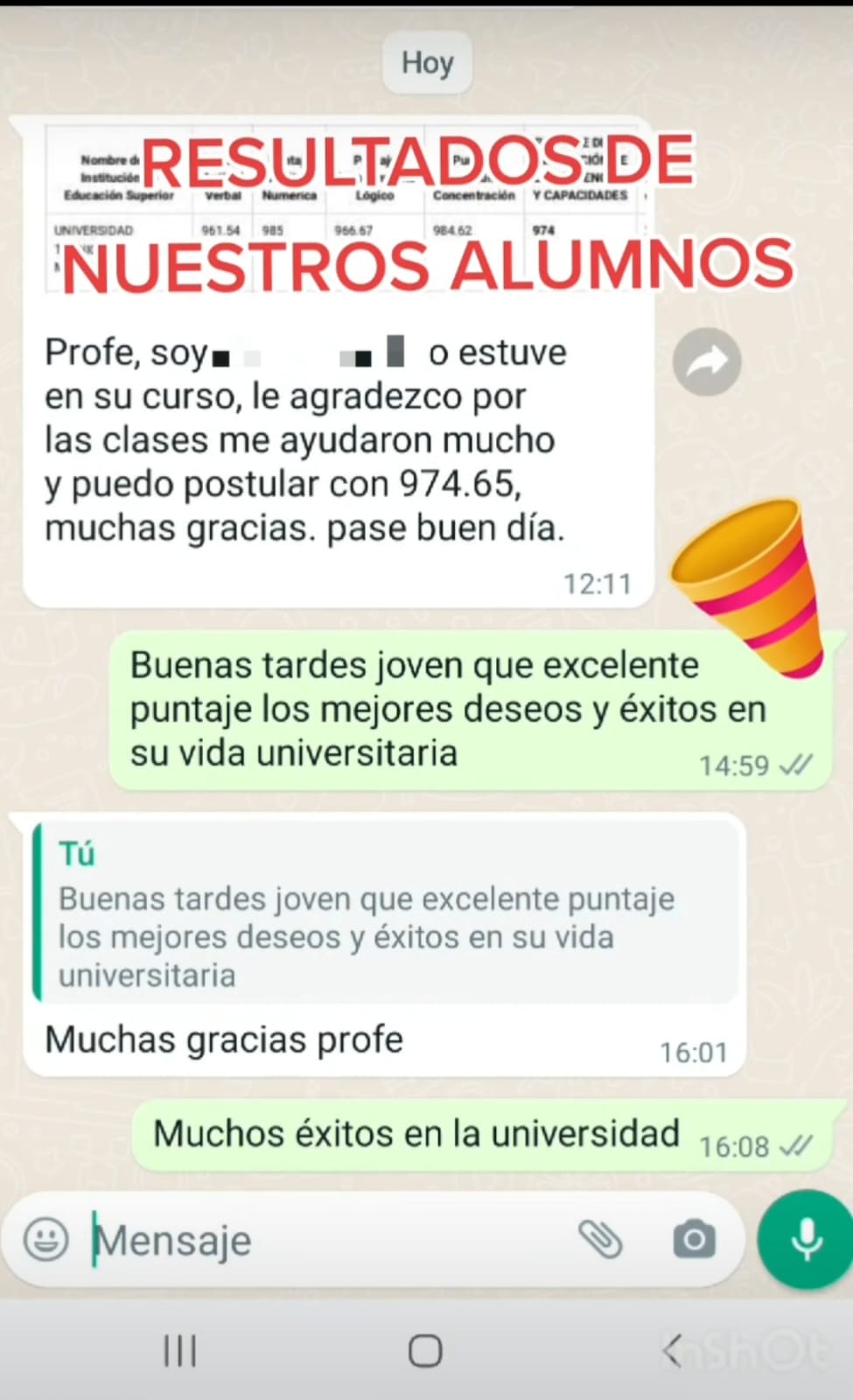Open the camera from the message bar

[x=694, y=1239]
